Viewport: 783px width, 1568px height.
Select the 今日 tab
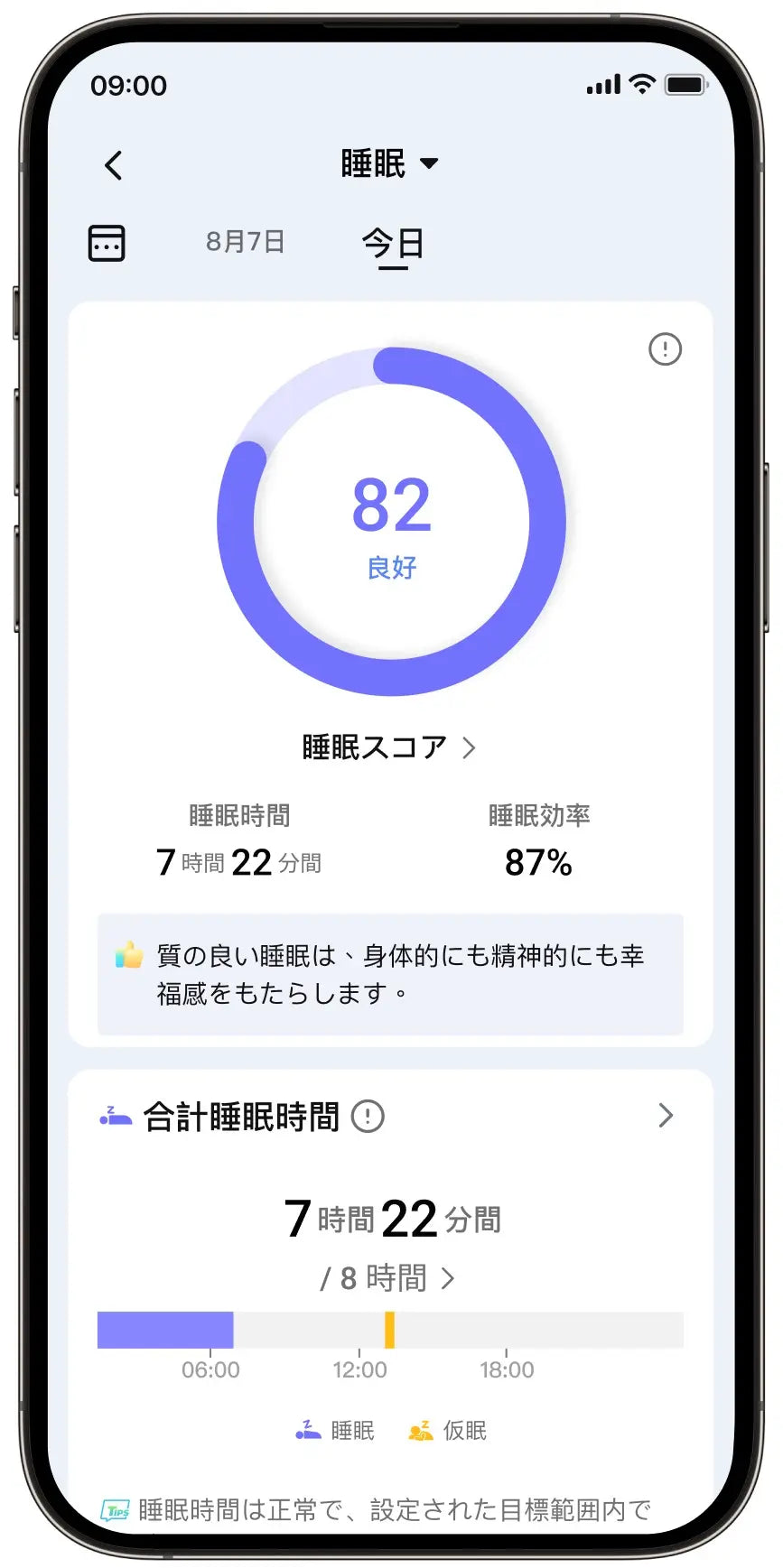pyautogui.click(x=393, y=244)
